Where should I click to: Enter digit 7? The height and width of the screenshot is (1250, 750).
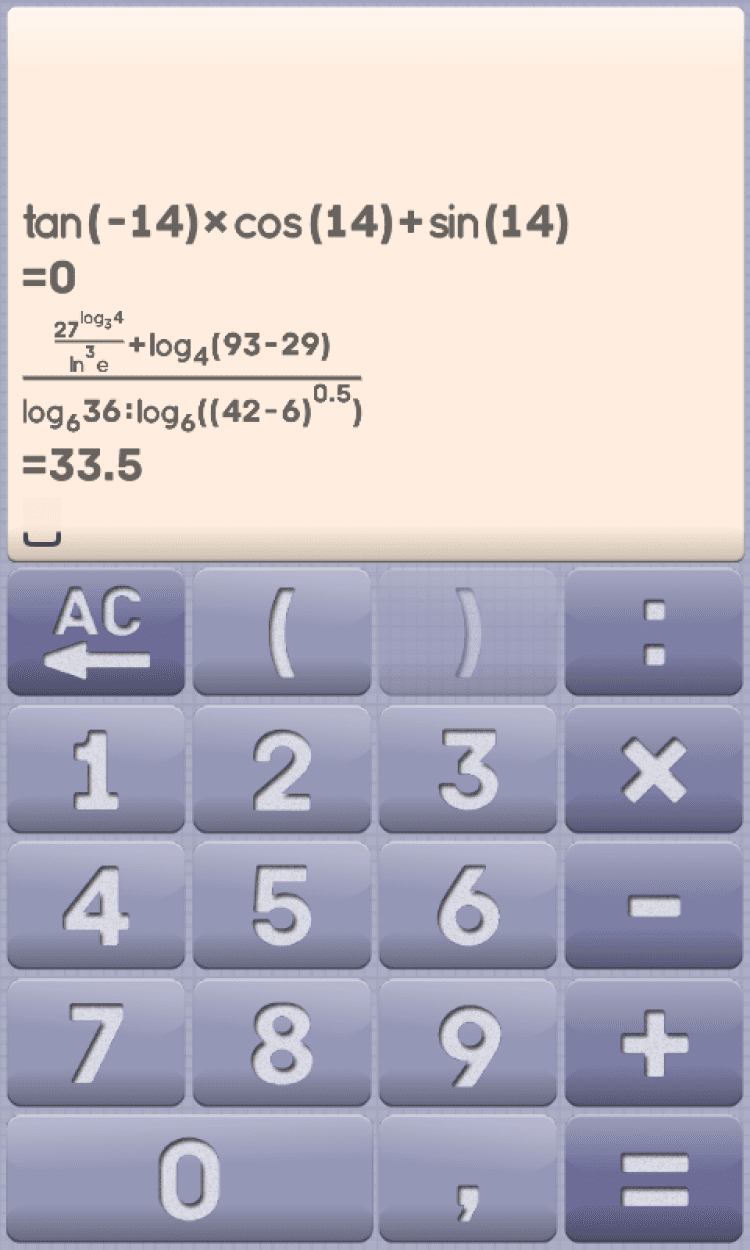tap(96, 1042)
